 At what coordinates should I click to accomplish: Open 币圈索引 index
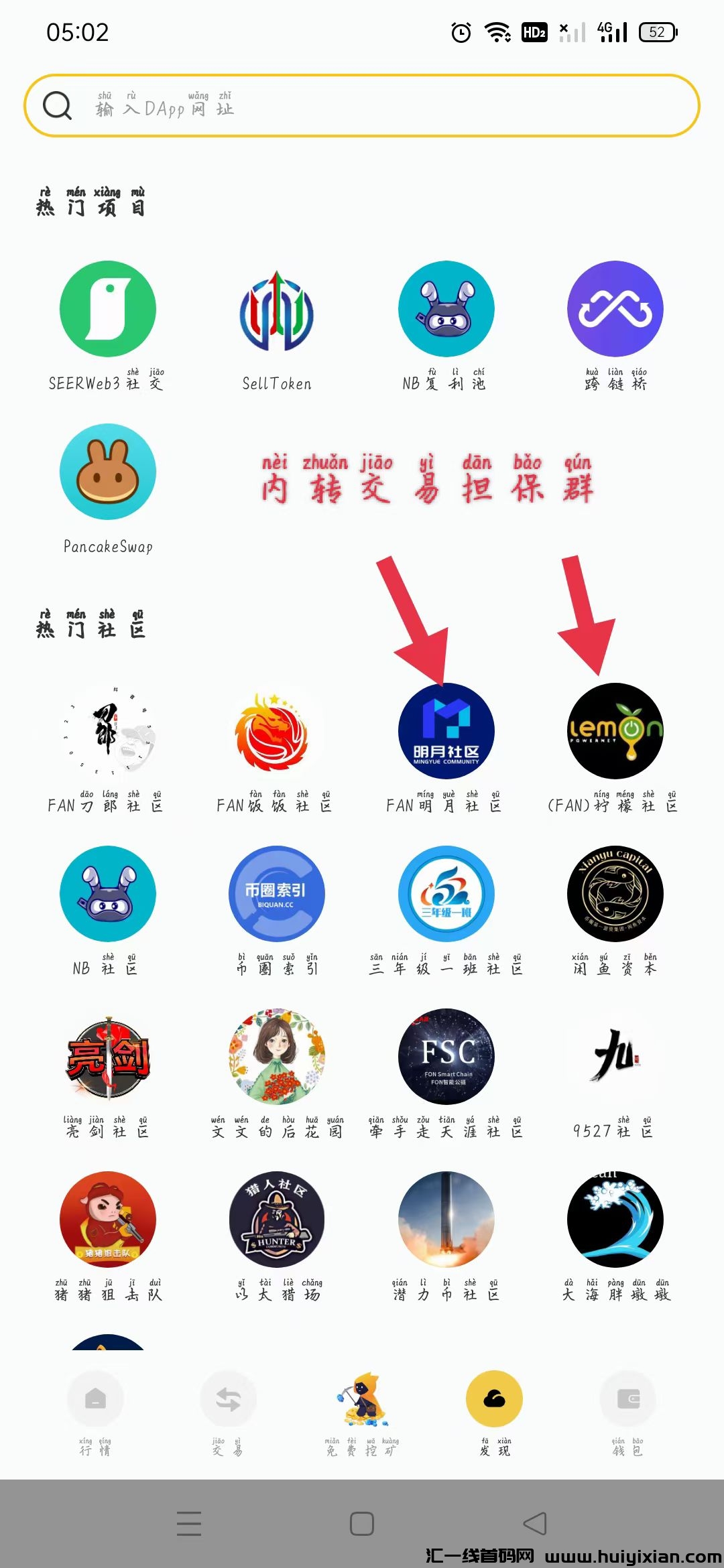pyautogui.click(x=276, y=894)
